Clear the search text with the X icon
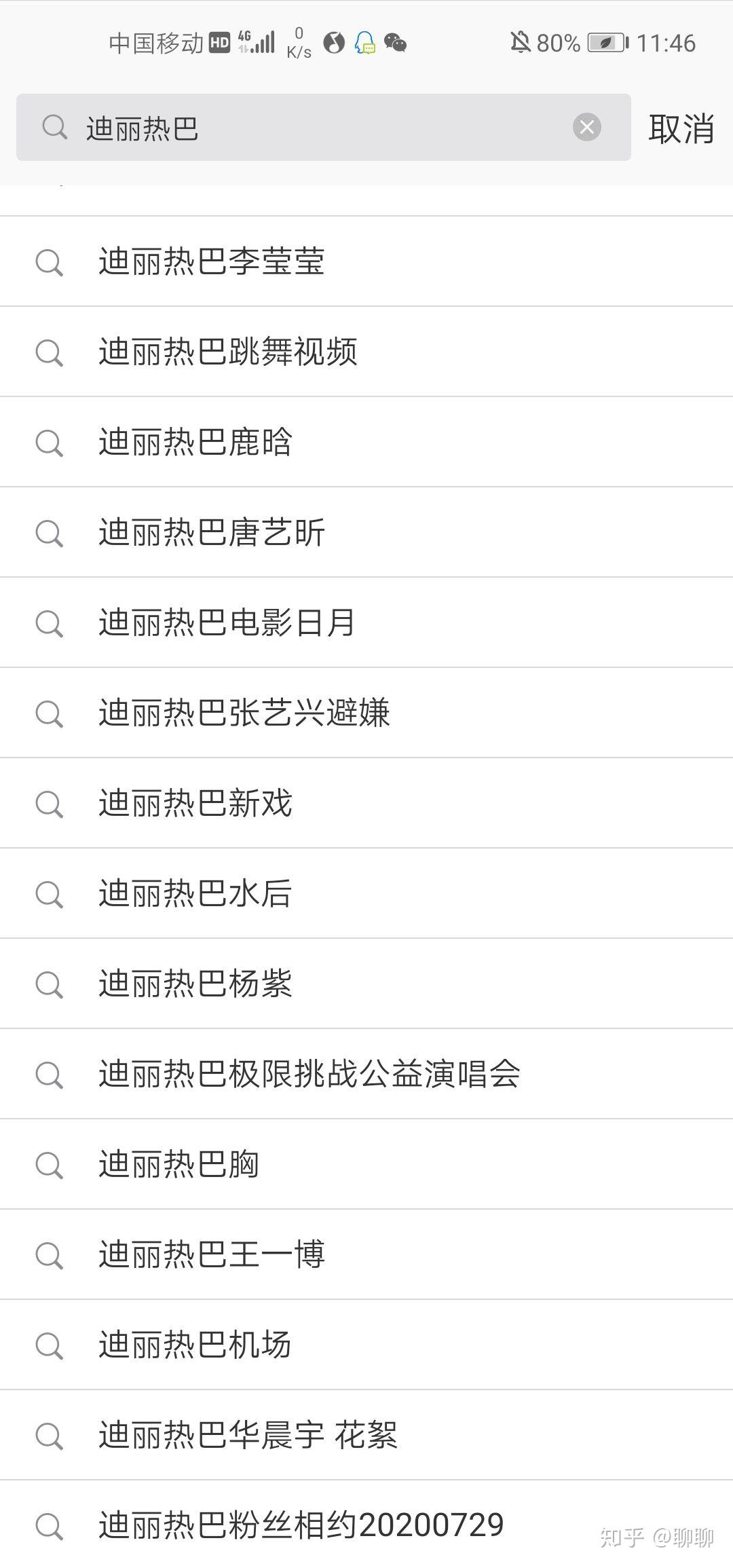 pyautogui.click(x=587, y=127)
